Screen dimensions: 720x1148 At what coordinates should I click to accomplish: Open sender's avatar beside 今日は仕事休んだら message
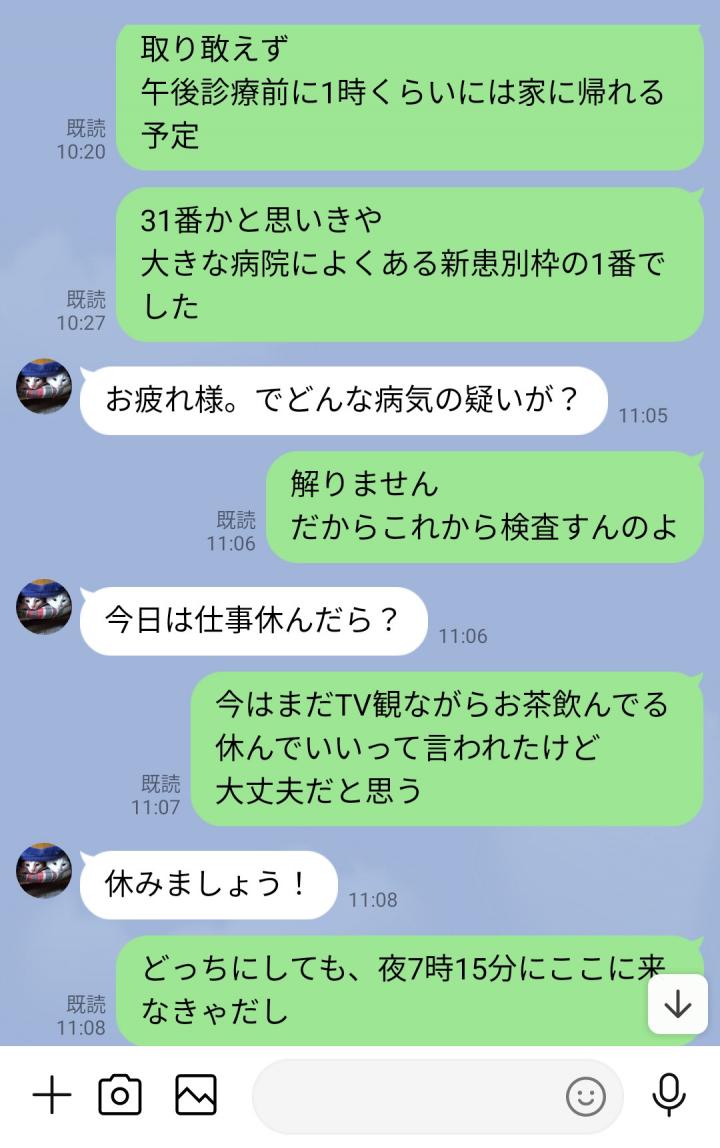[x=44, y=607]
